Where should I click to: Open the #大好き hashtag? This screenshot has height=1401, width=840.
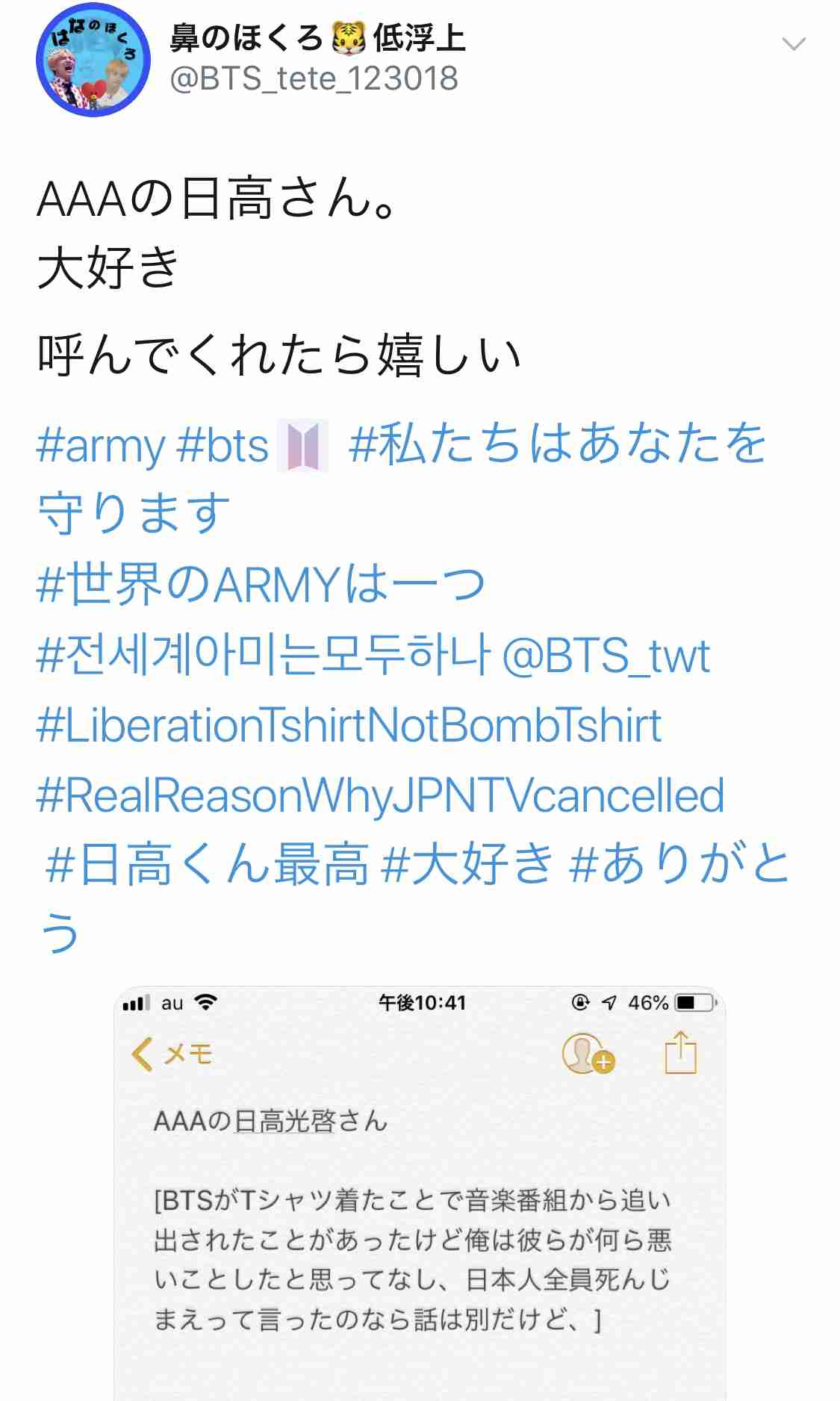(x=467, y=865)
